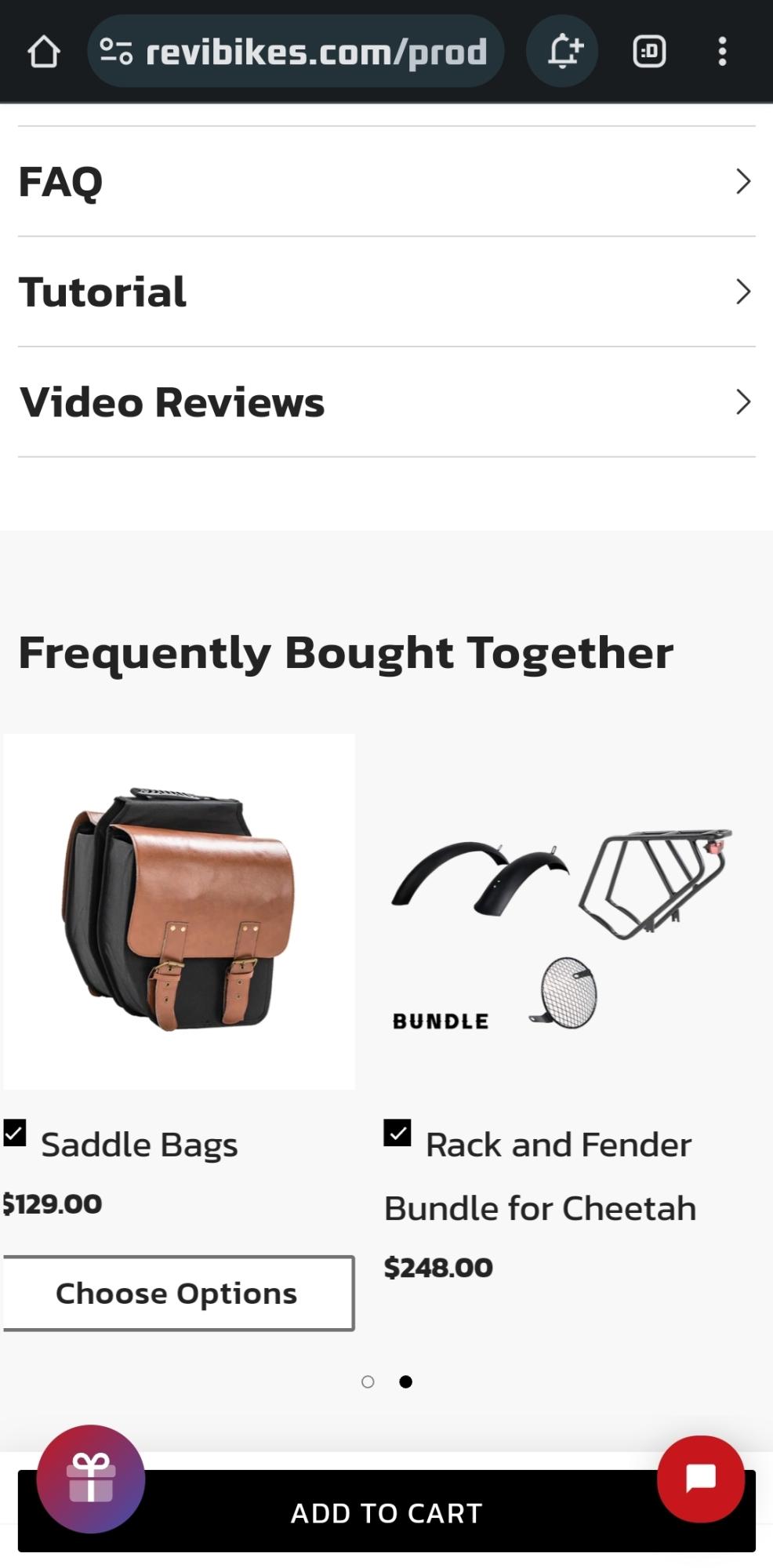Go to the browser home page
The height and width of the screenshot is (1568, 773).
44,53
